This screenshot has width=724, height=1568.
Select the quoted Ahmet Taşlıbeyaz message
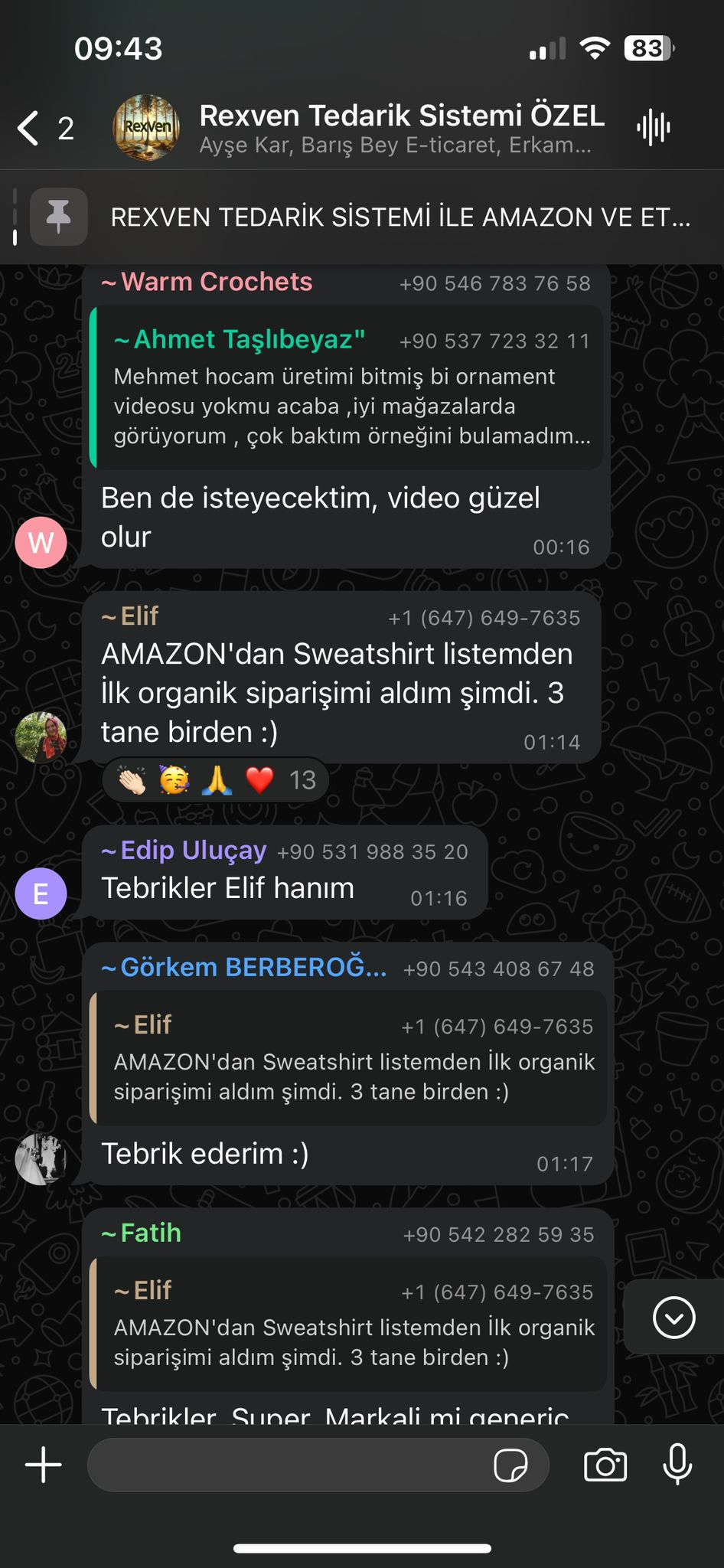(x=348, y=387)
